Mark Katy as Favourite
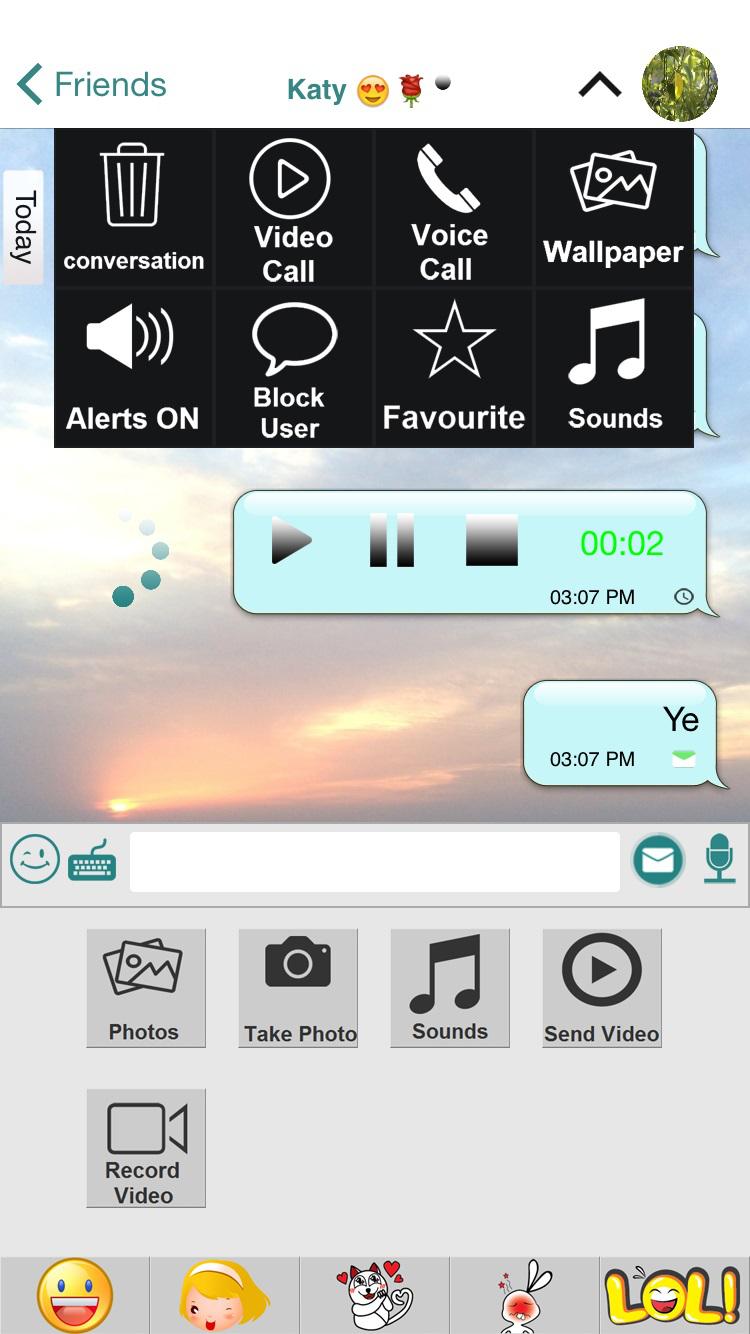Screen dimensions: 750x1334 pyautogui.click(x=454, y=368)
